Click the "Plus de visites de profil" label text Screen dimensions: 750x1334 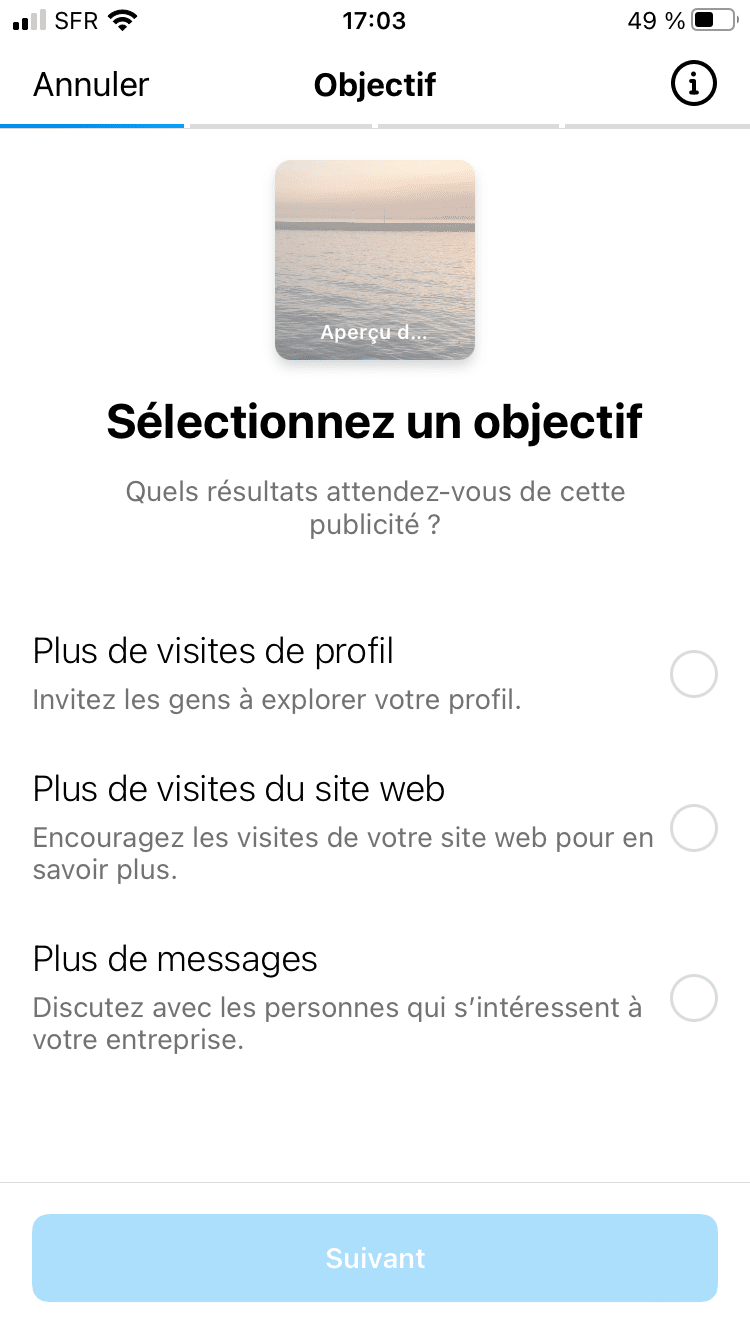213,650
